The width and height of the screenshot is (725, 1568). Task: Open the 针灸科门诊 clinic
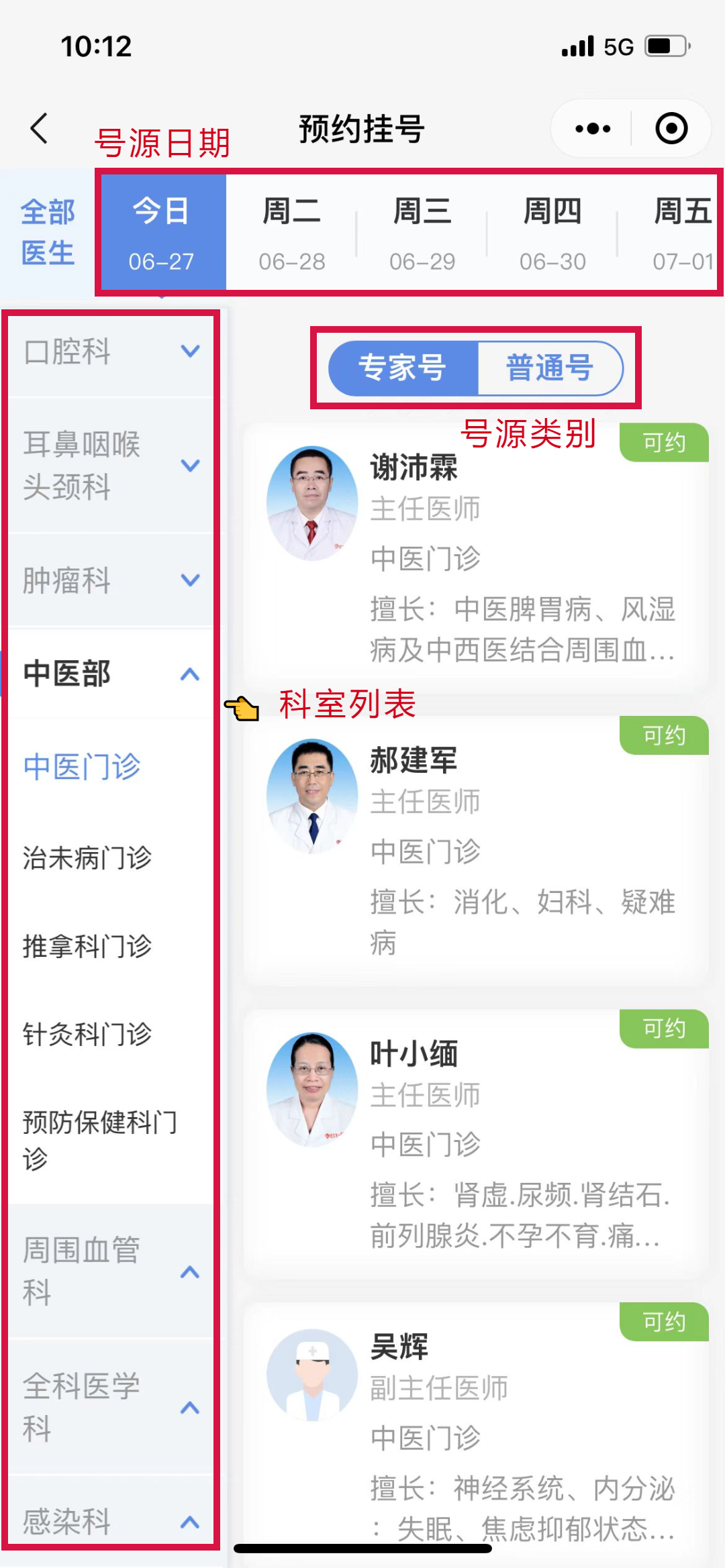pos(87,1034)
